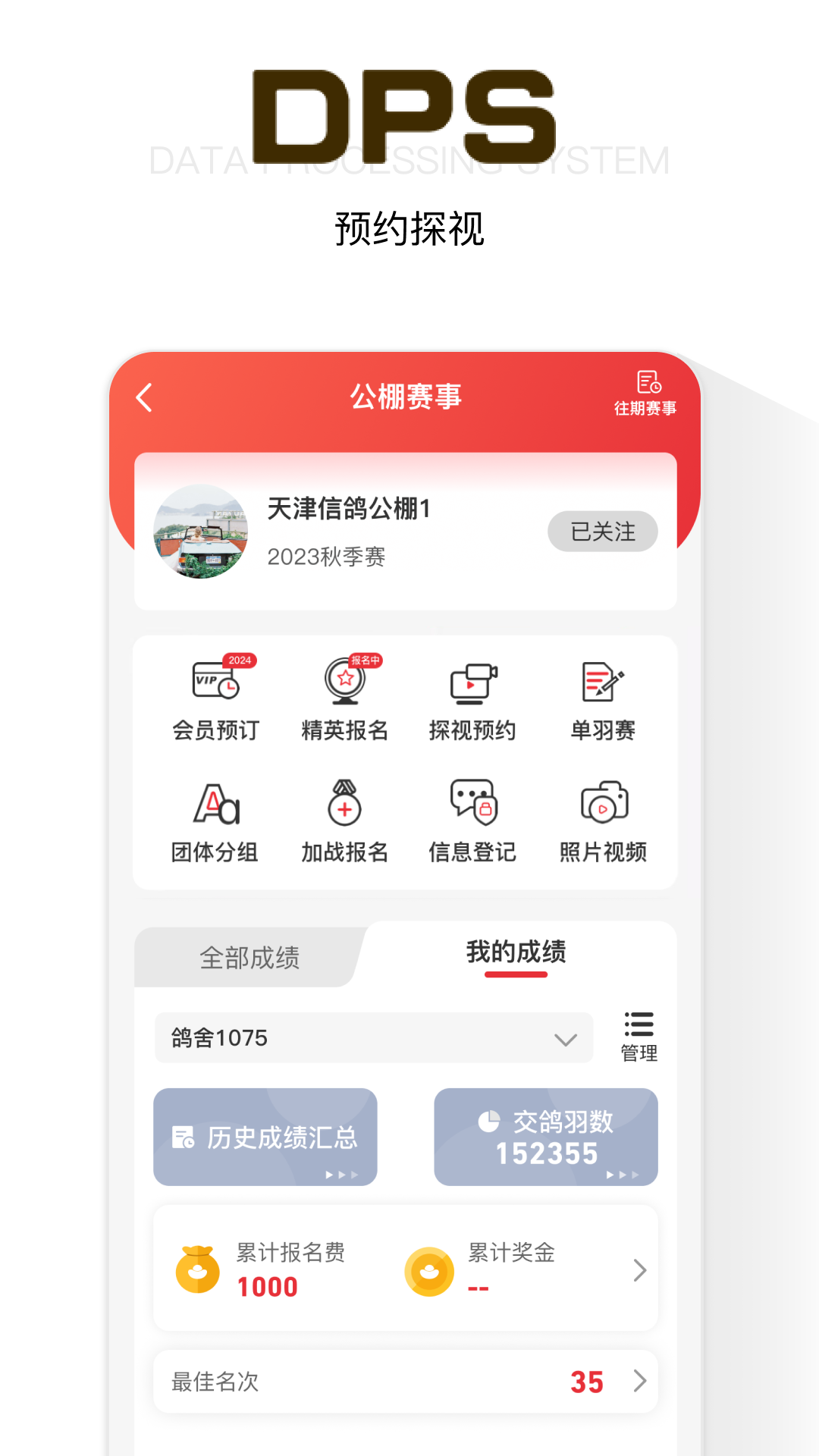This screenshot has width=819, height=1456.
Task: Switch to the 全部成绩 tab
Action: click(x=249, y=957)
